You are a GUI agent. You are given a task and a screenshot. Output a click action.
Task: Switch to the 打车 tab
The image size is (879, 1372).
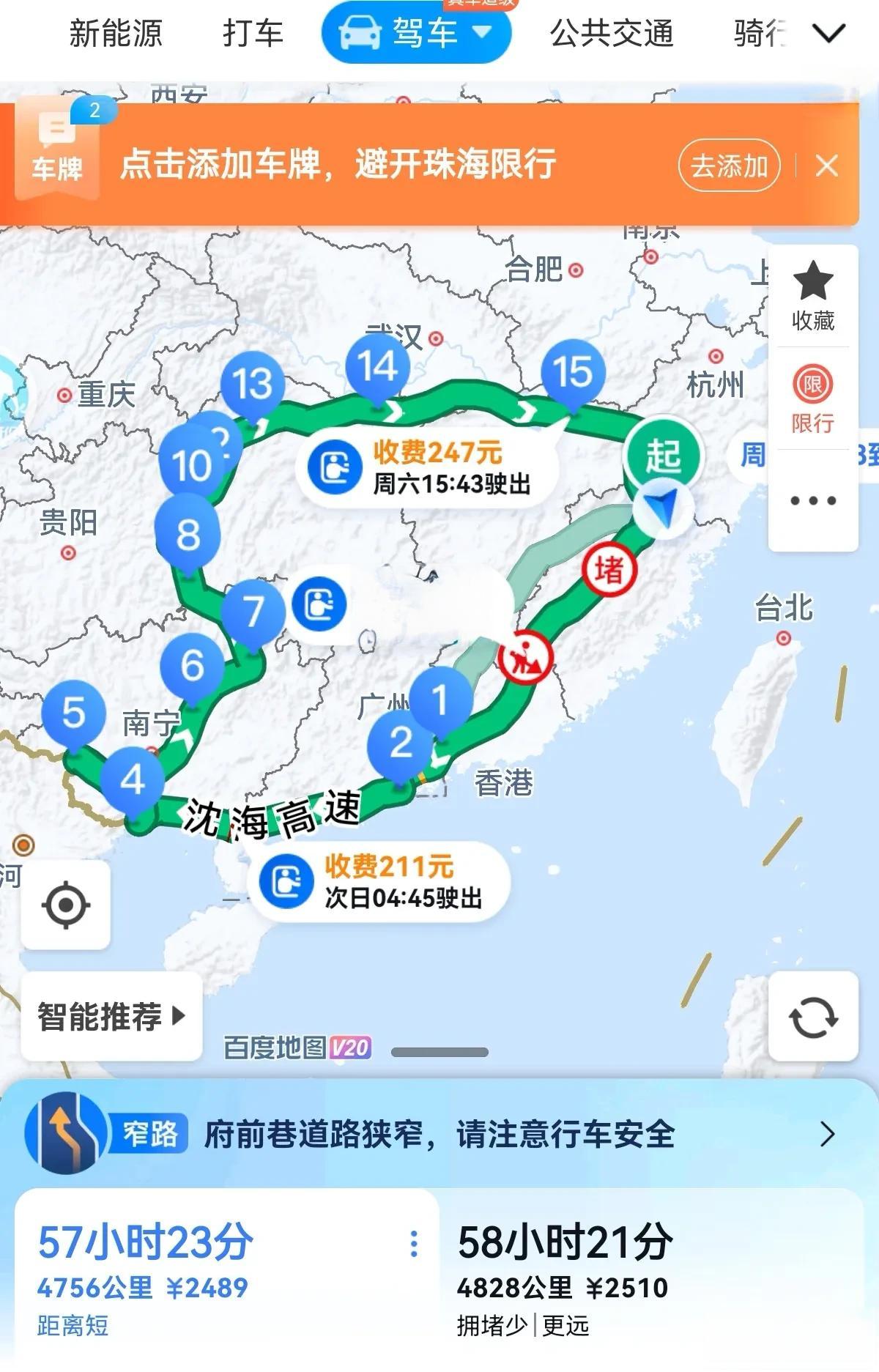pyautogui.click(x=253, y=34)
